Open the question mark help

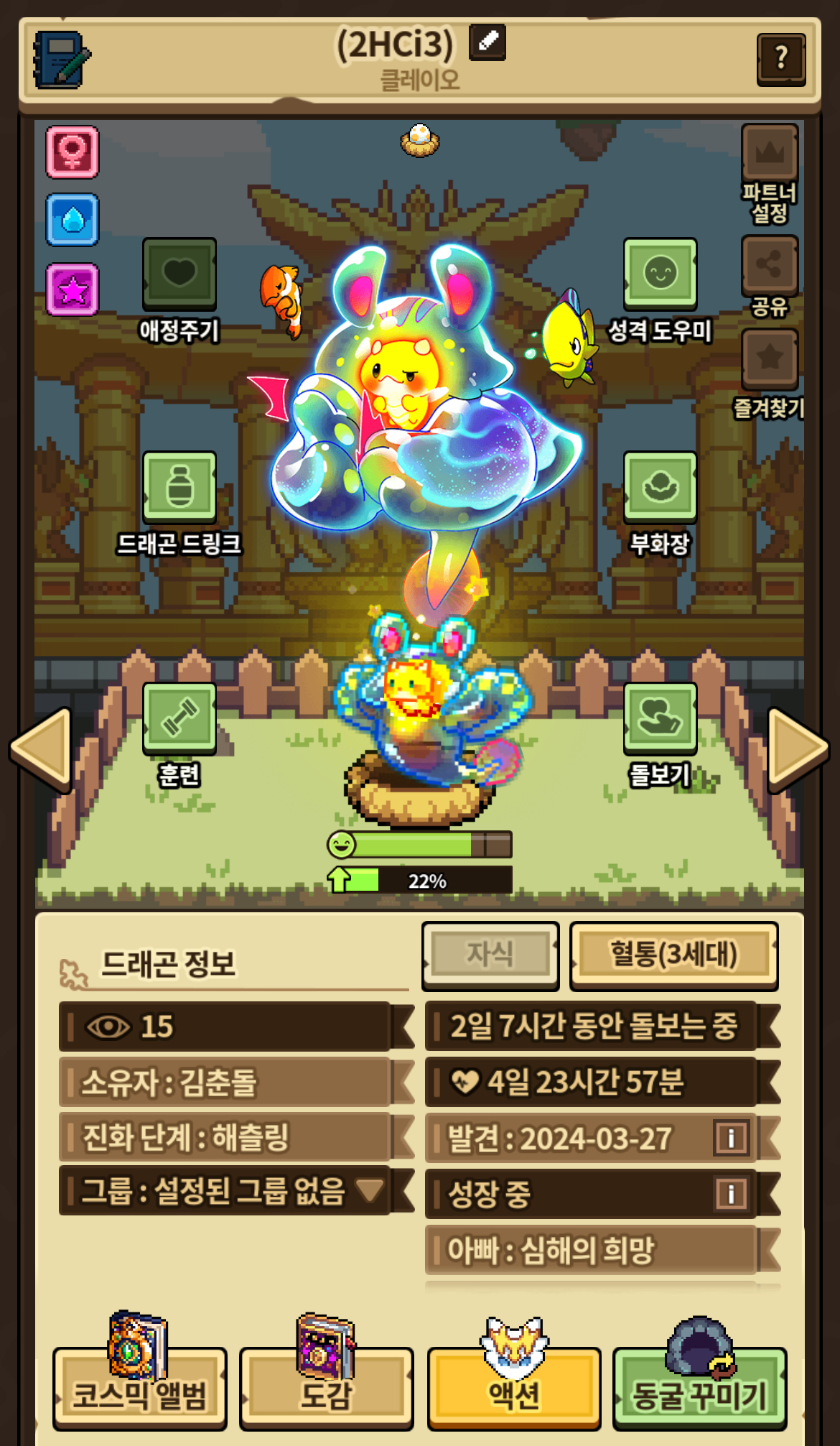point(781,59)
